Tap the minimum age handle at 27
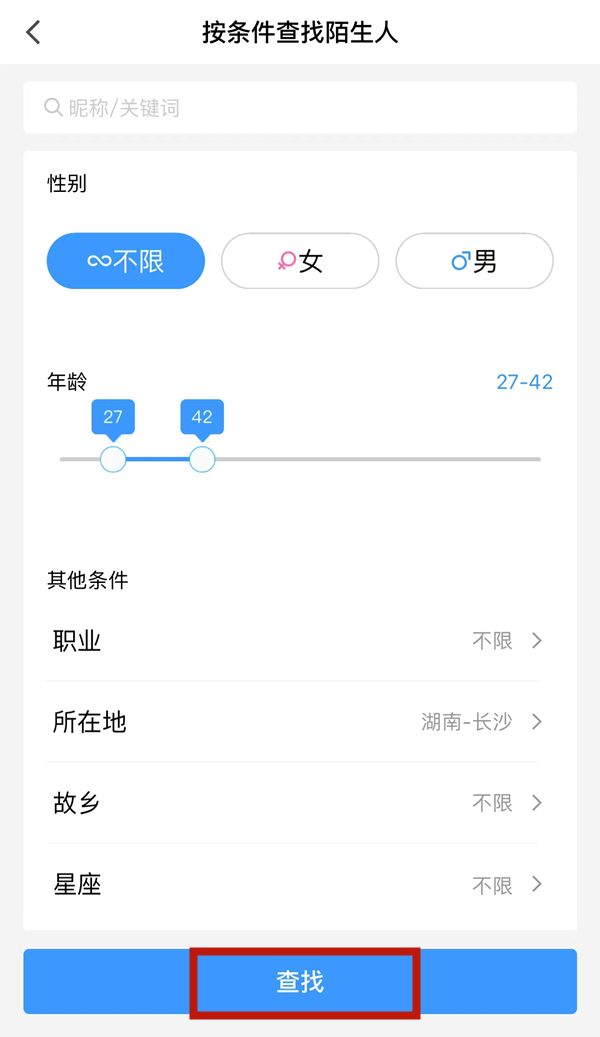600x1037 pixels. click(113, 459)
